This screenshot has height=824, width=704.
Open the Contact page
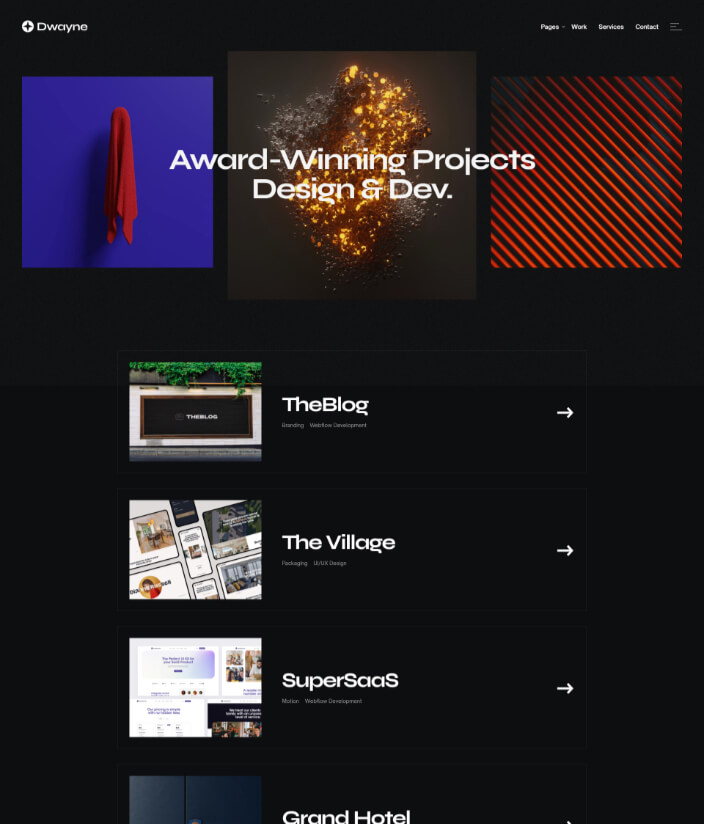pyautogui.click(x=647, y=27)
